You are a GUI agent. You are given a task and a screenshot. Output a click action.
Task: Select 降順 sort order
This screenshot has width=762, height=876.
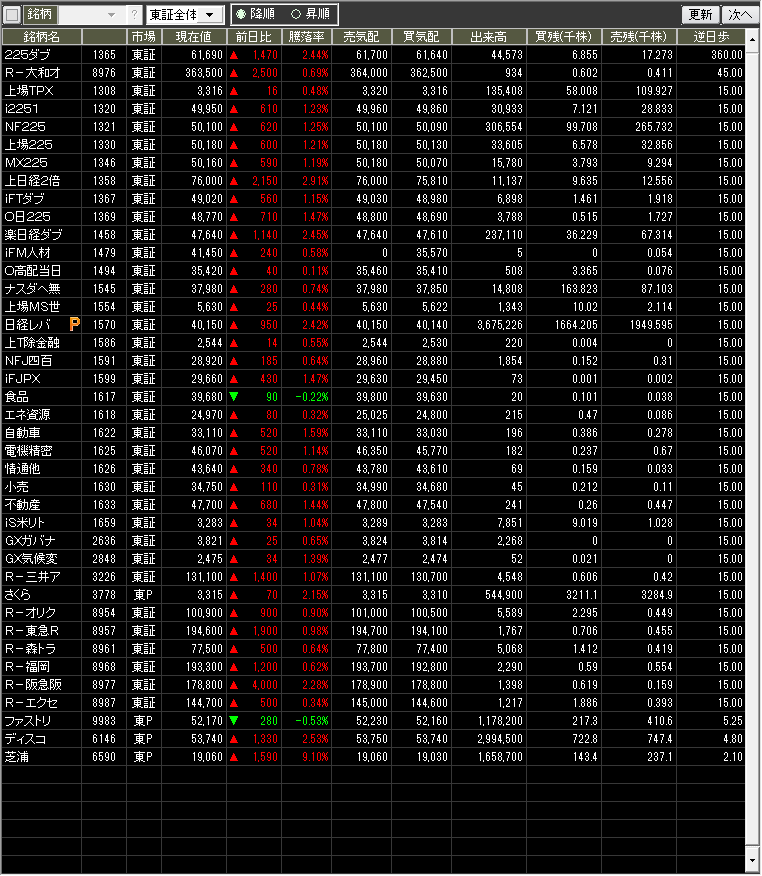coord(241,15)
